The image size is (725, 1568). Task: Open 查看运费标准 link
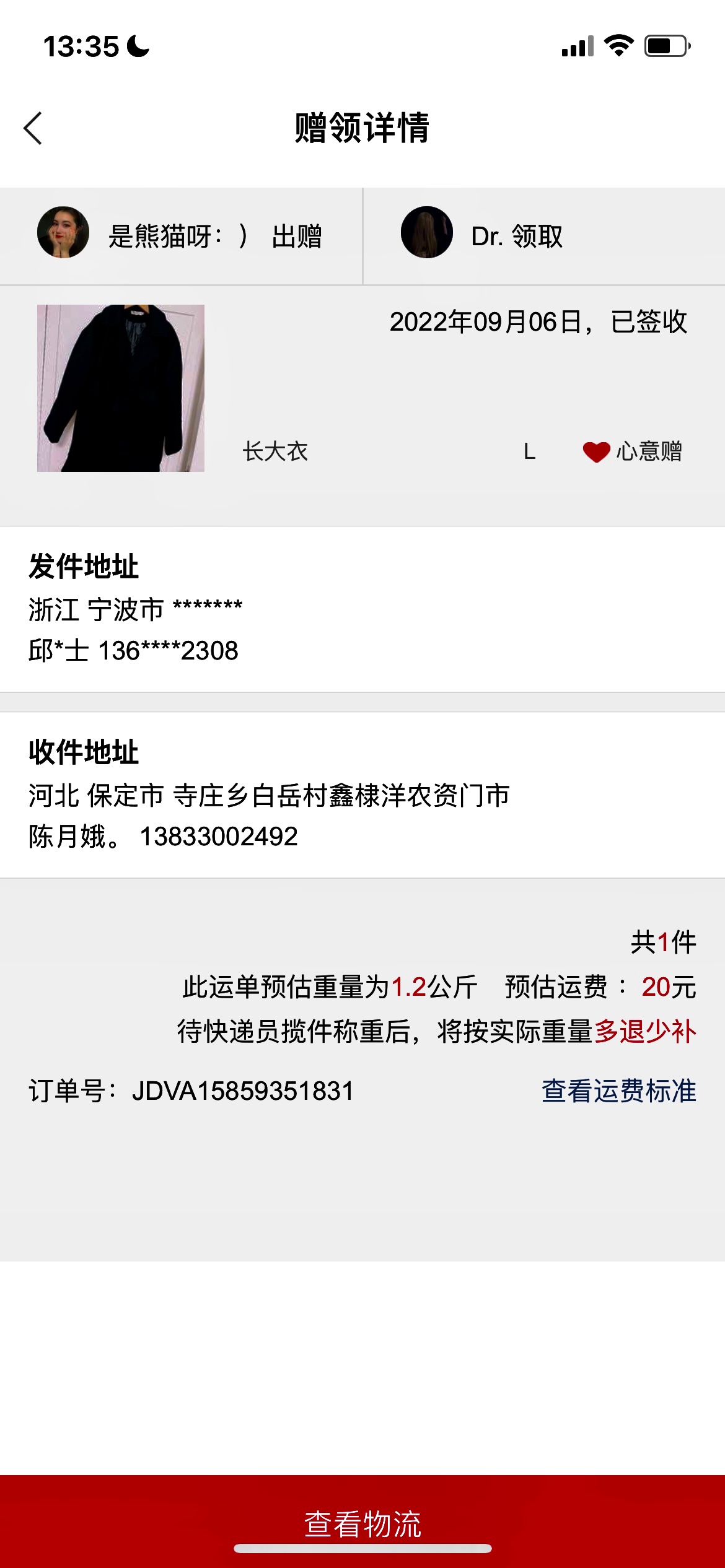tap(618, 1091)
